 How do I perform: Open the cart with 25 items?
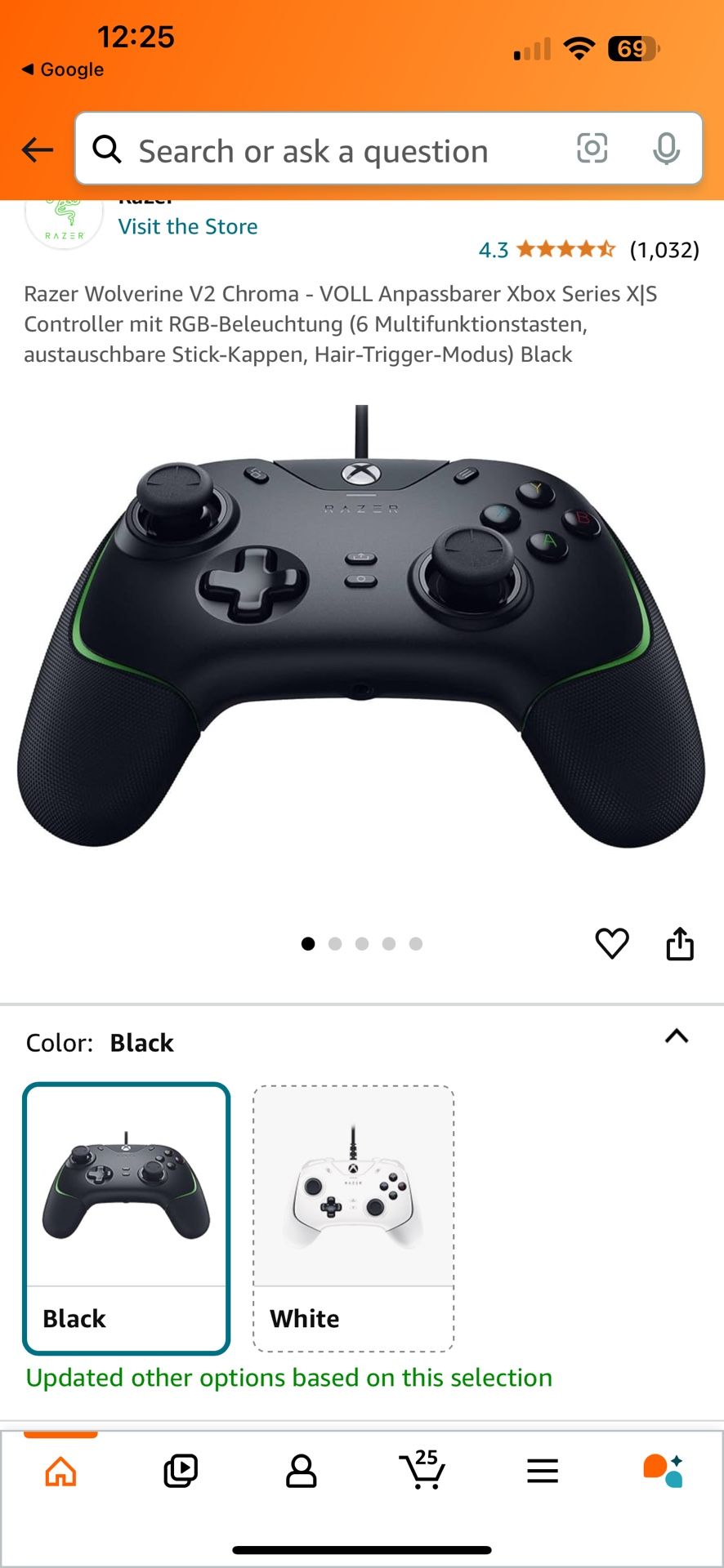coord(422,1470)
